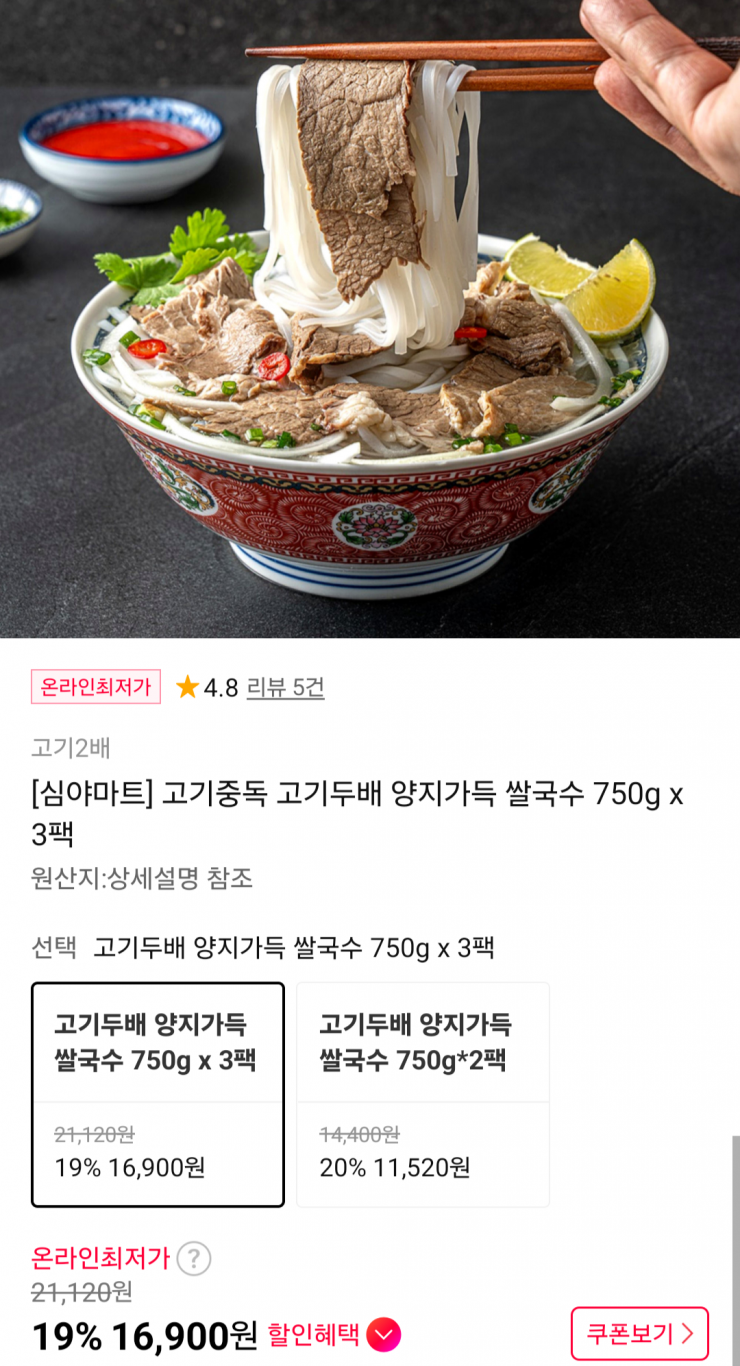The image size is (740, 1366).
Task: Tap the 쿠폰보기 coupon button
Action: coord(639,1333)
